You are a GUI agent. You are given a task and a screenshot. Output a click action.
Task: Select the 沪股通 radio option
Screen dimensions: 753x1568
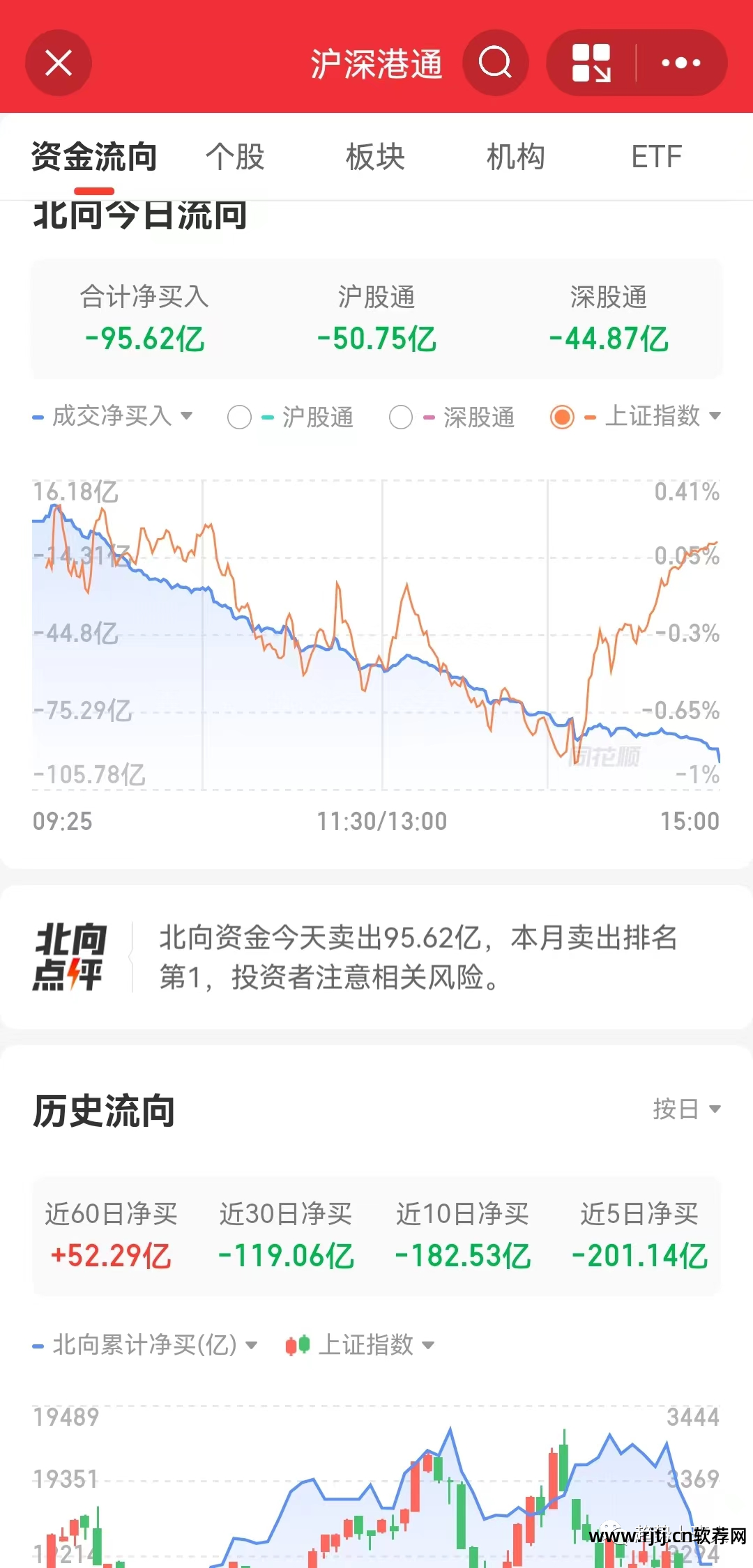(240, 417)
